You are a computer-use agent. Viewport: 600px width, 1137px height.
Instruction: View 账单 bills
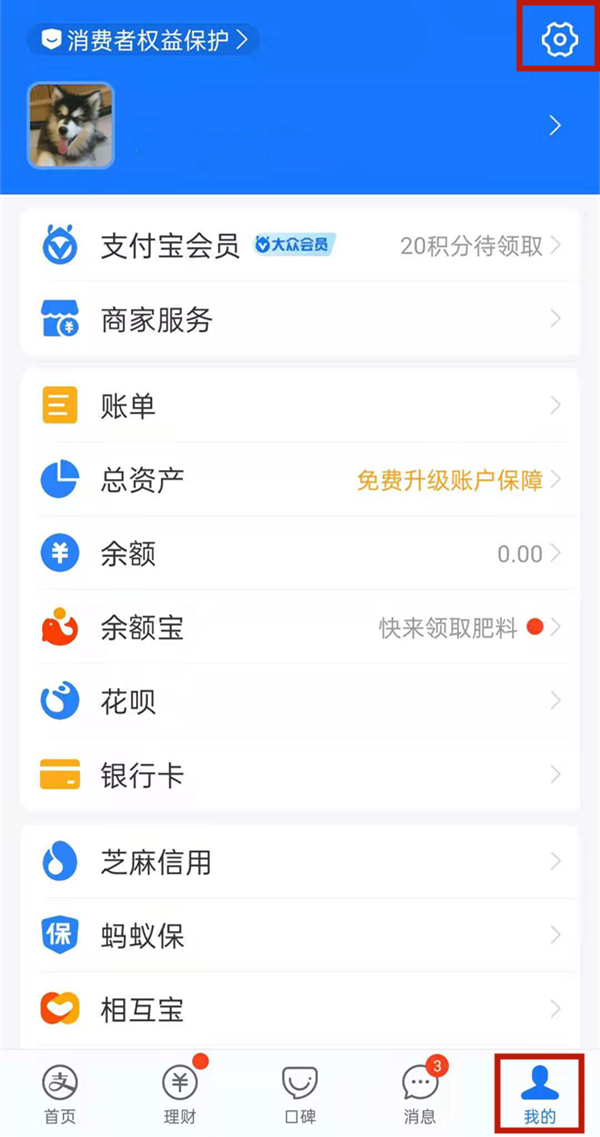tap(300, 406)
